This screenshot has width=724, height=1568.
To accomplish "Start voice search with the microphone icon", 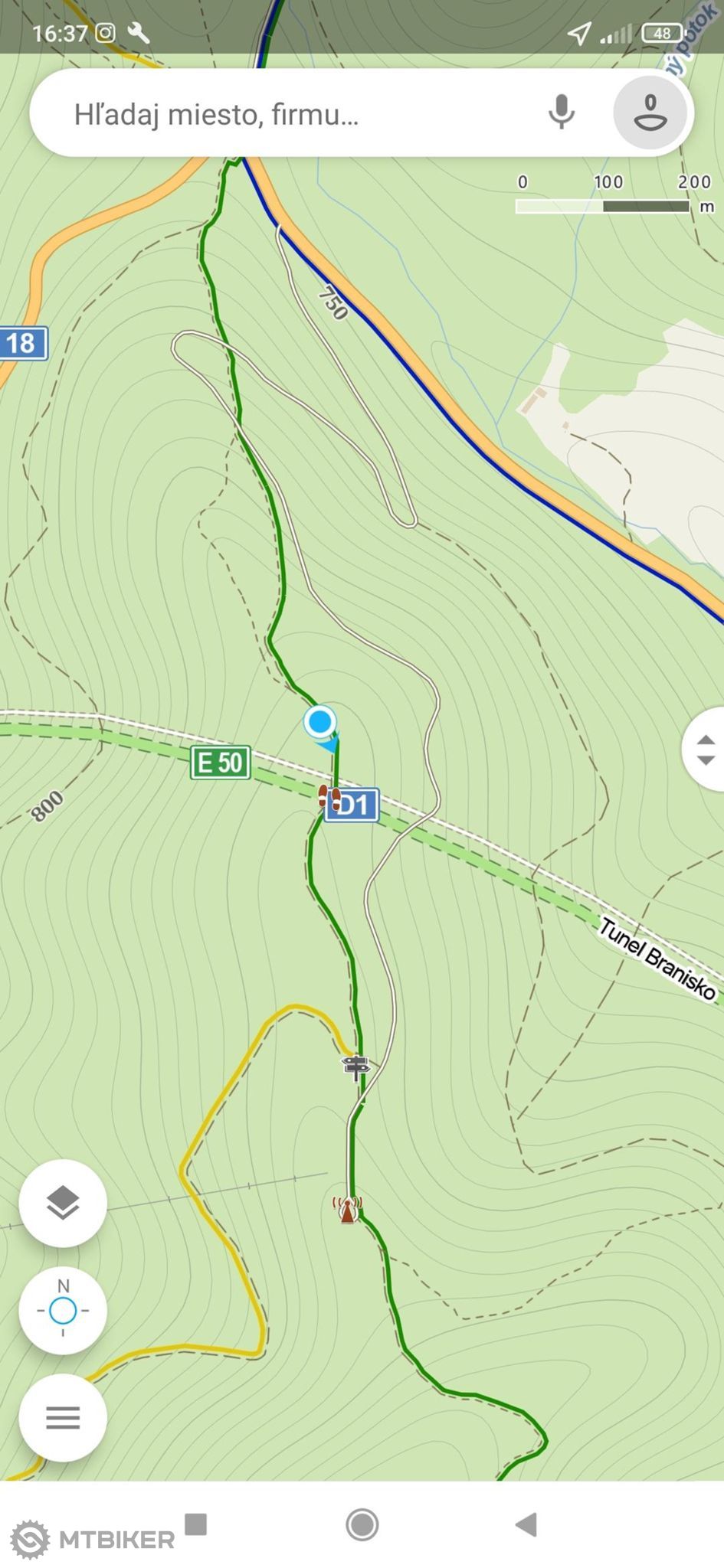I will [562, 113].
